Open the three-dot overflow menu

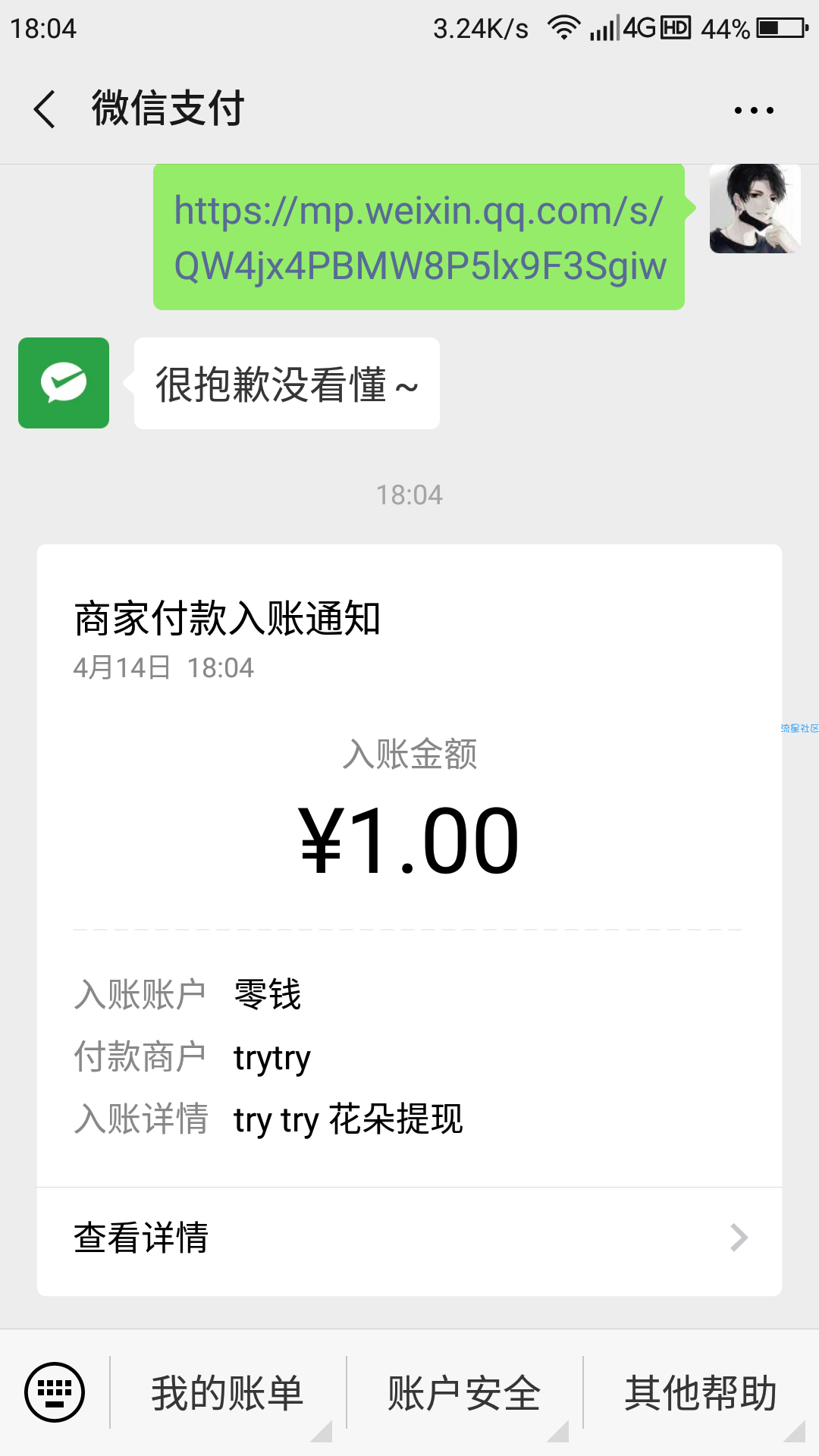coord(754,111)
